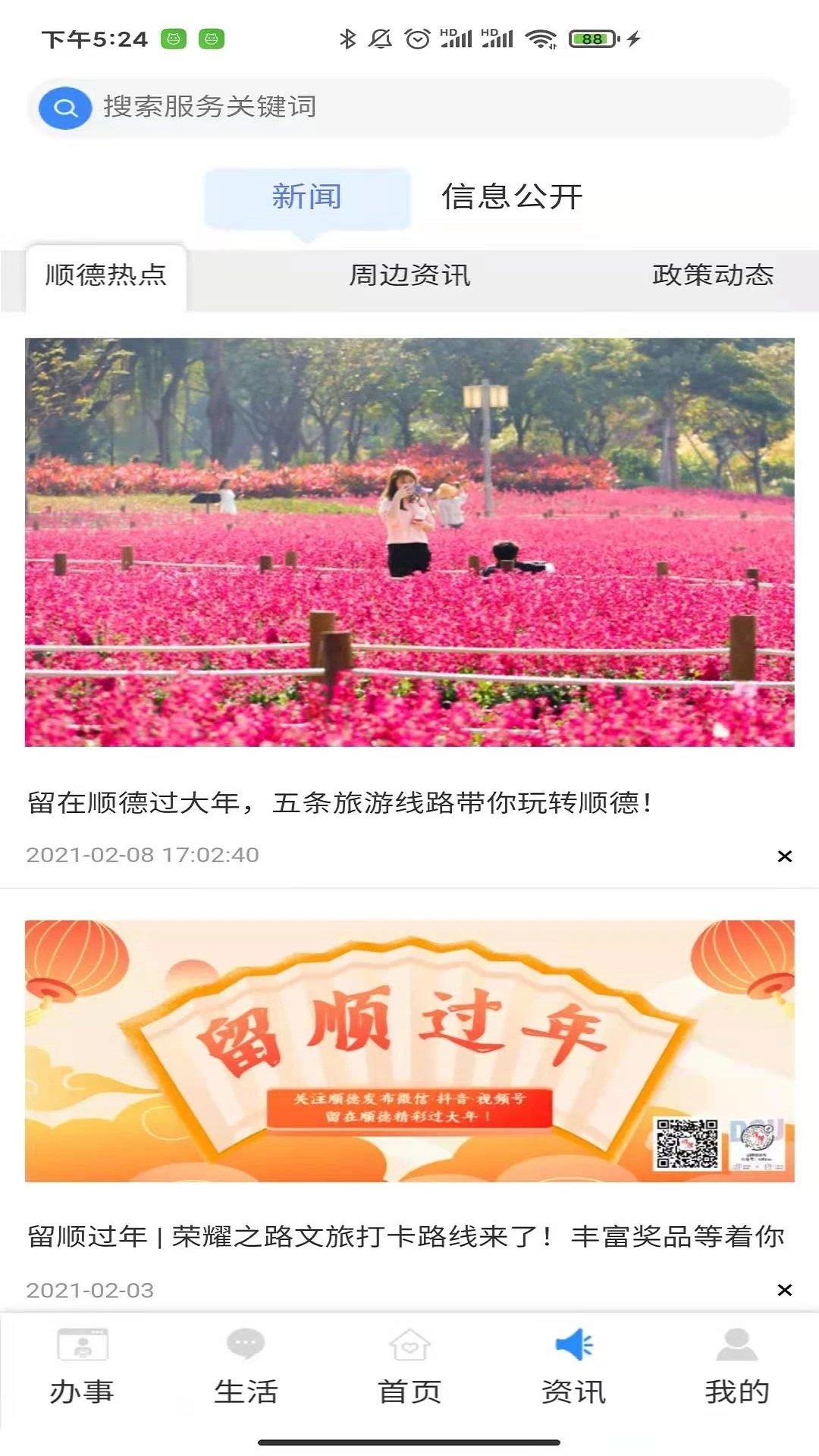Select the 政策动态 sub-tab
819x1456 pixels.
click(713, 275)
